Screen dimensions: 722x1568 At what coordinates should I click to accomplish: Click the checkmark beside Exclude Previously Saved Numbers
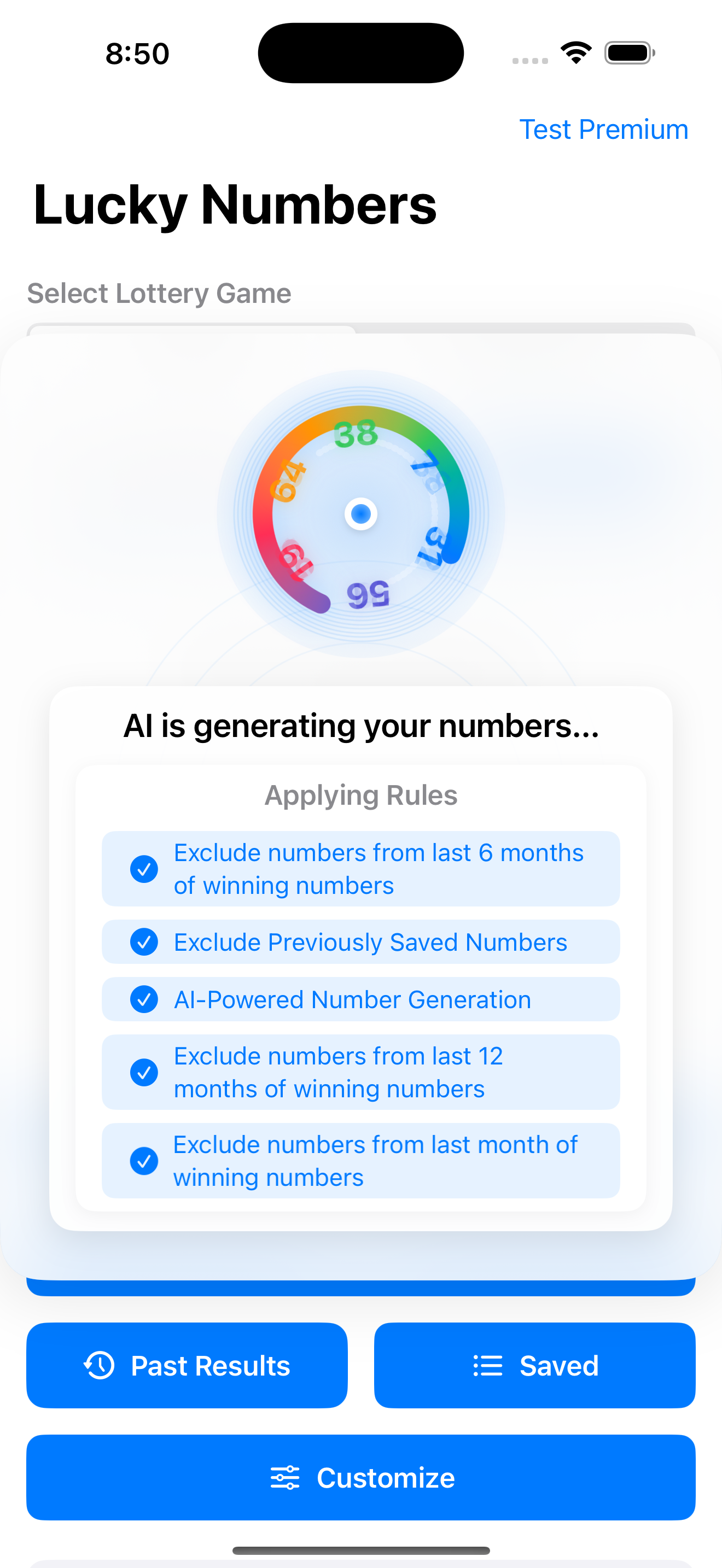144,941
